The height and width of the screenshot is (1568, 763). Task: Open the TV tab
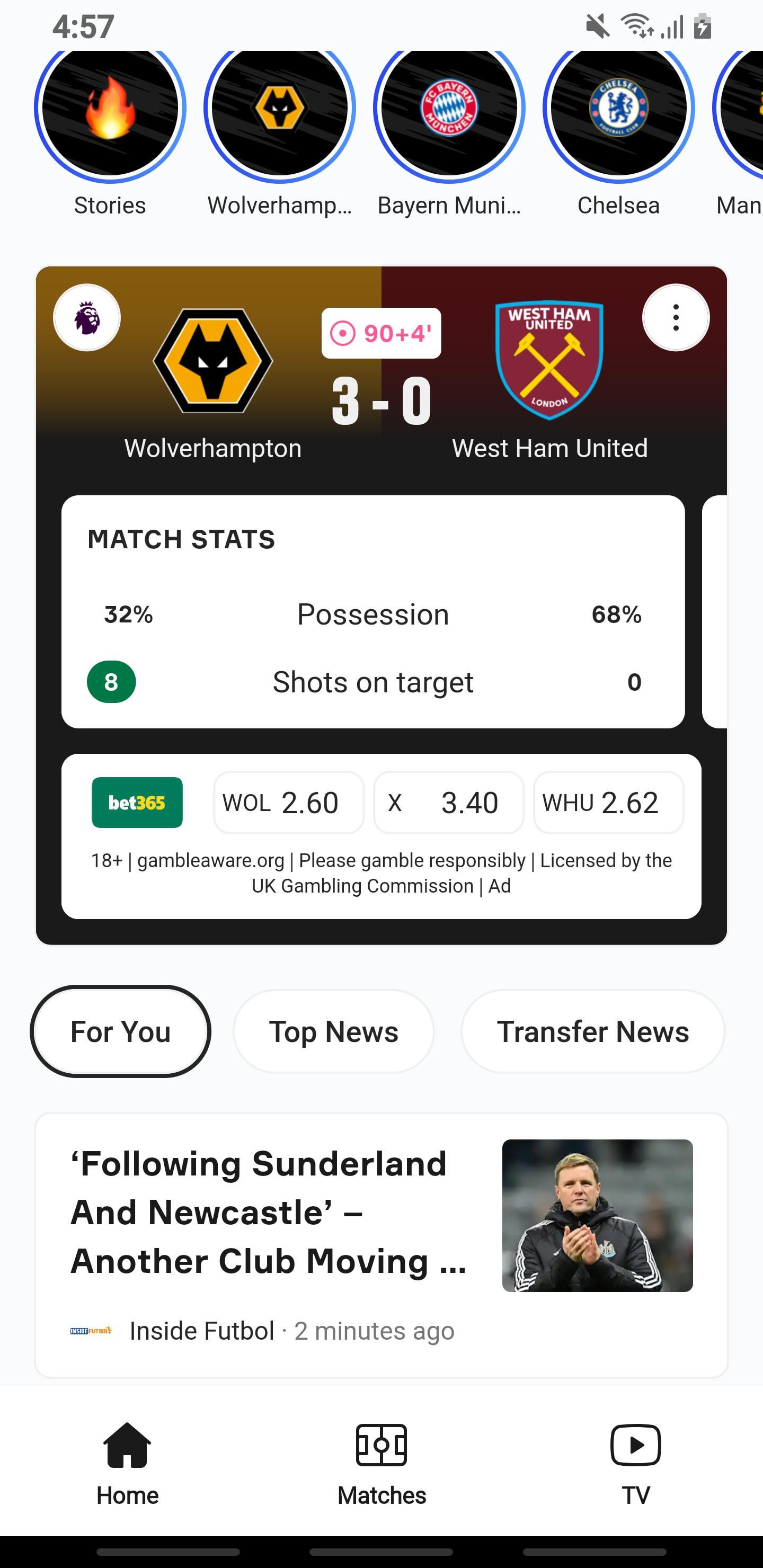coord(636,1463)
